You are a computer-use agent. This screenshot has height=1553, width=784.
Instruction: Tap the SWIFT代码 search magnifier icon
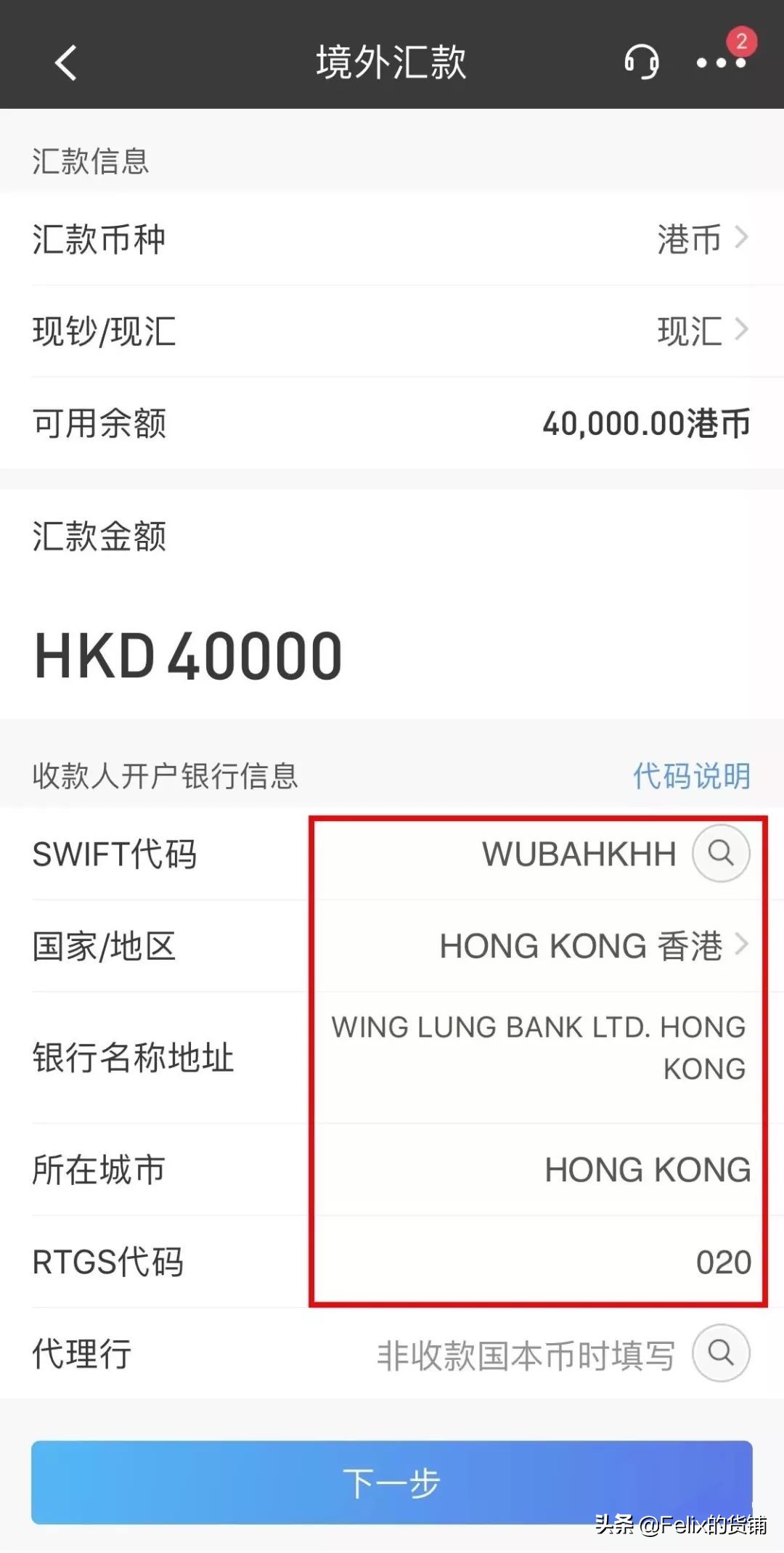pos(720,854)
